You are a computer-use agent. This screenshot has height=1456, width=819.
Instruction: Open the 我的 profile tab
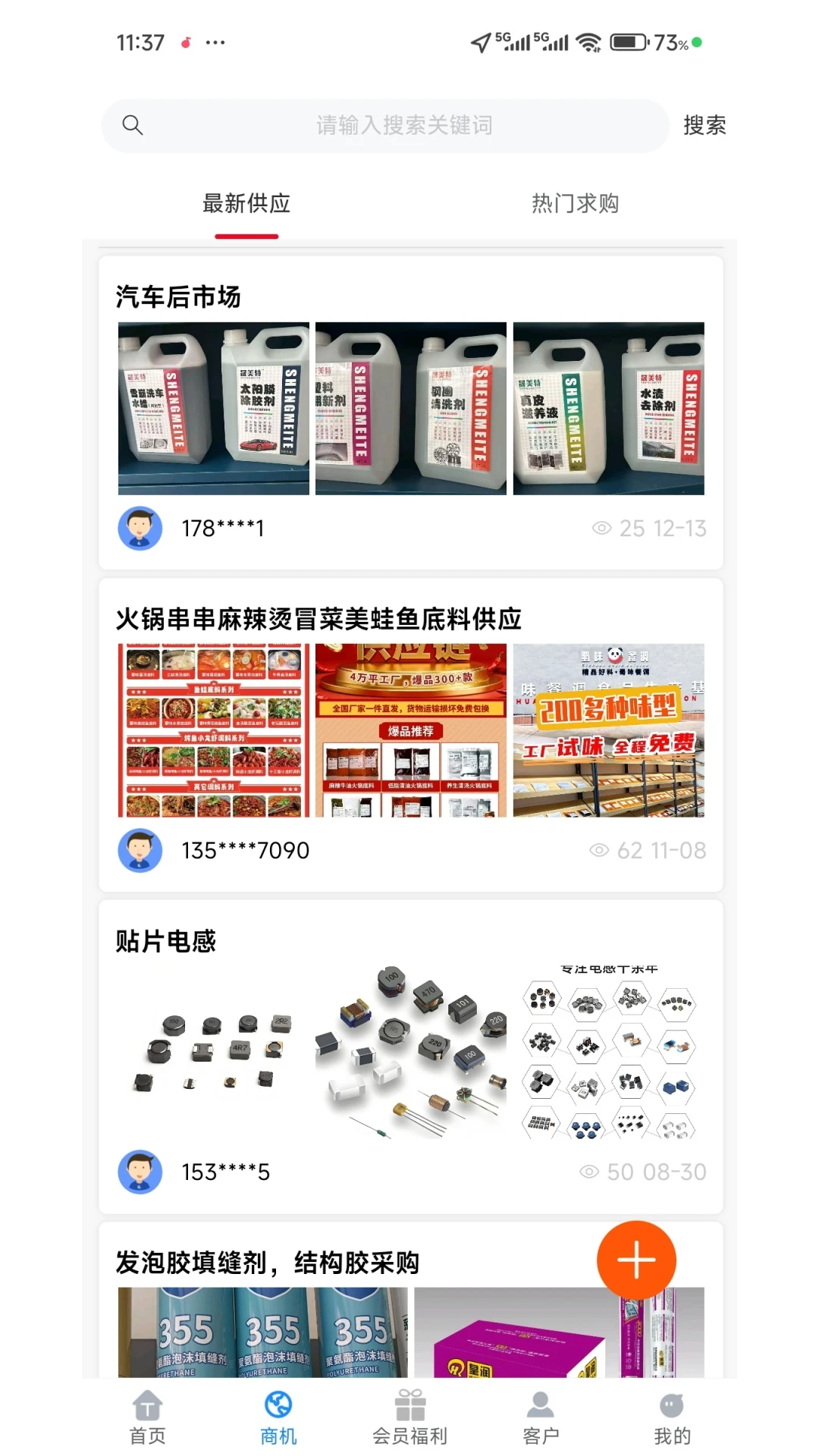pyautogui.click(x=672, y=1417)
